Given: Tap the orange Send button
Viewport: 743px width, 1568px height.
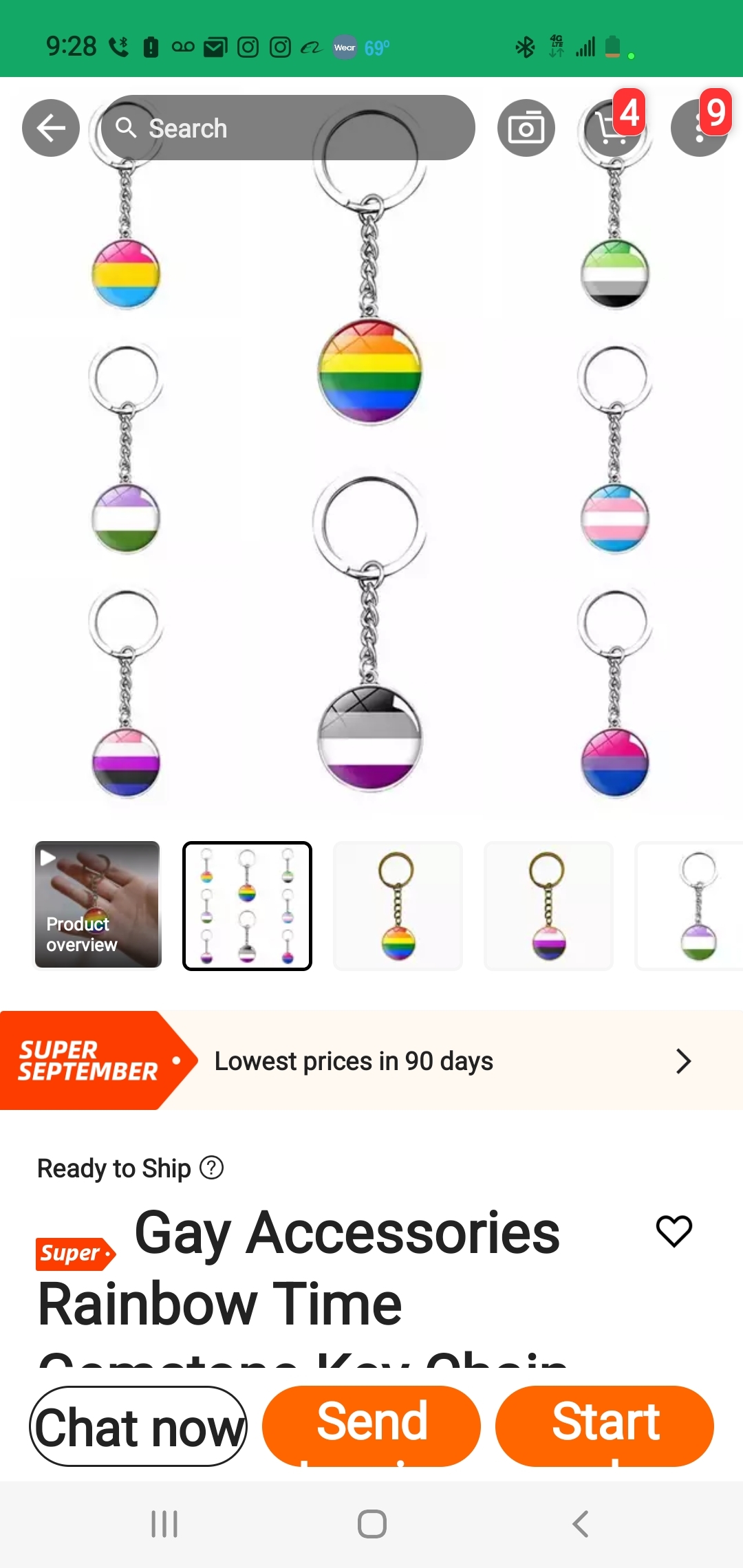Looking at the screenshot, I should (x=371, y=1426).
